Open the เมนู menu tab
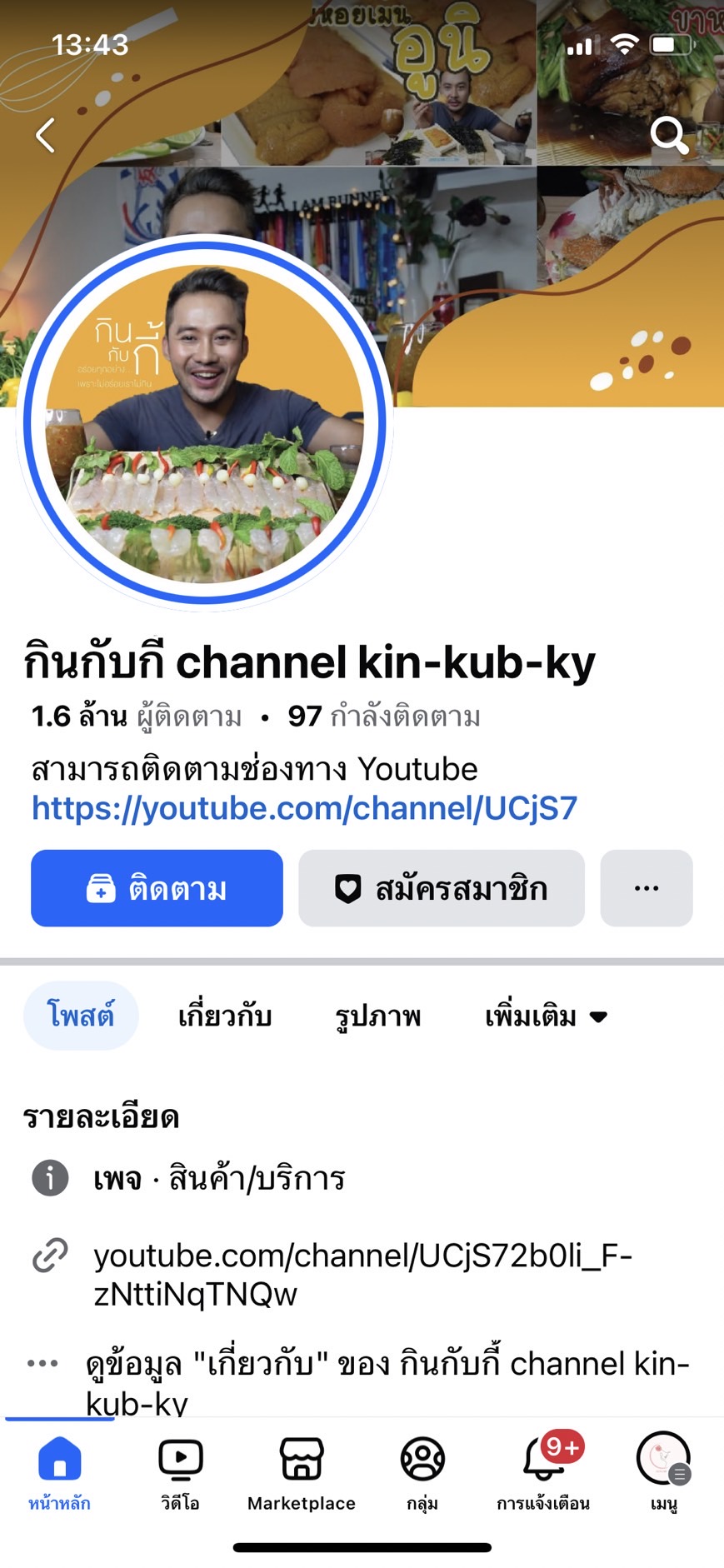724x1568 pixels. [x=664, y=1473]
